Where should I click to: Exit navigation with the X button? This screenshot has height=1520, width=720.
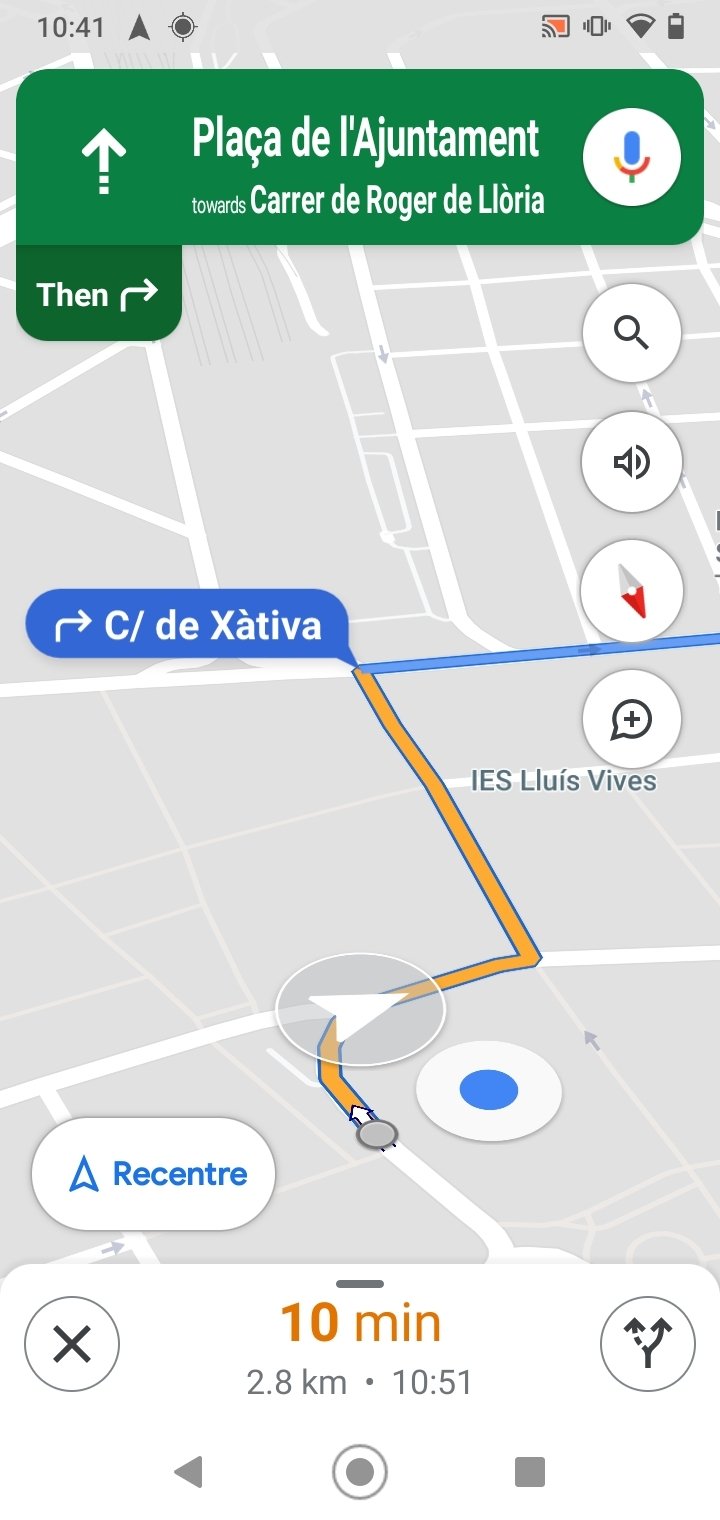coord(72,1345)
